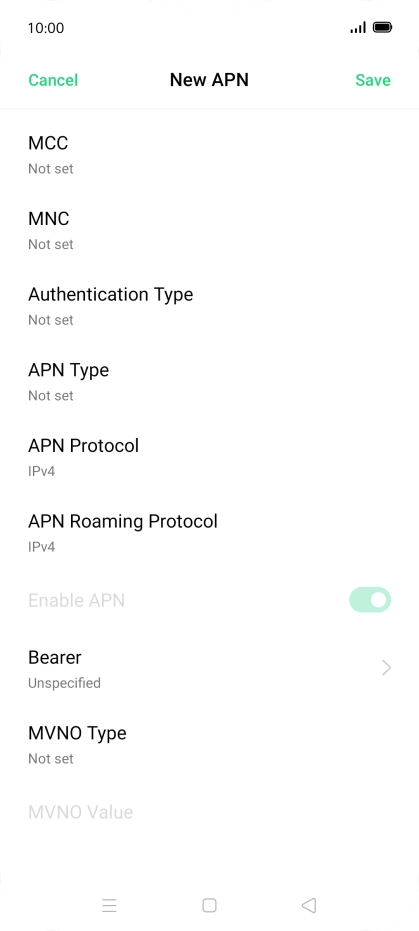The height and width of the screenshot is (931, 419).
Task: Select the APN Roaming Protocol row
Action: coord(210,533)
